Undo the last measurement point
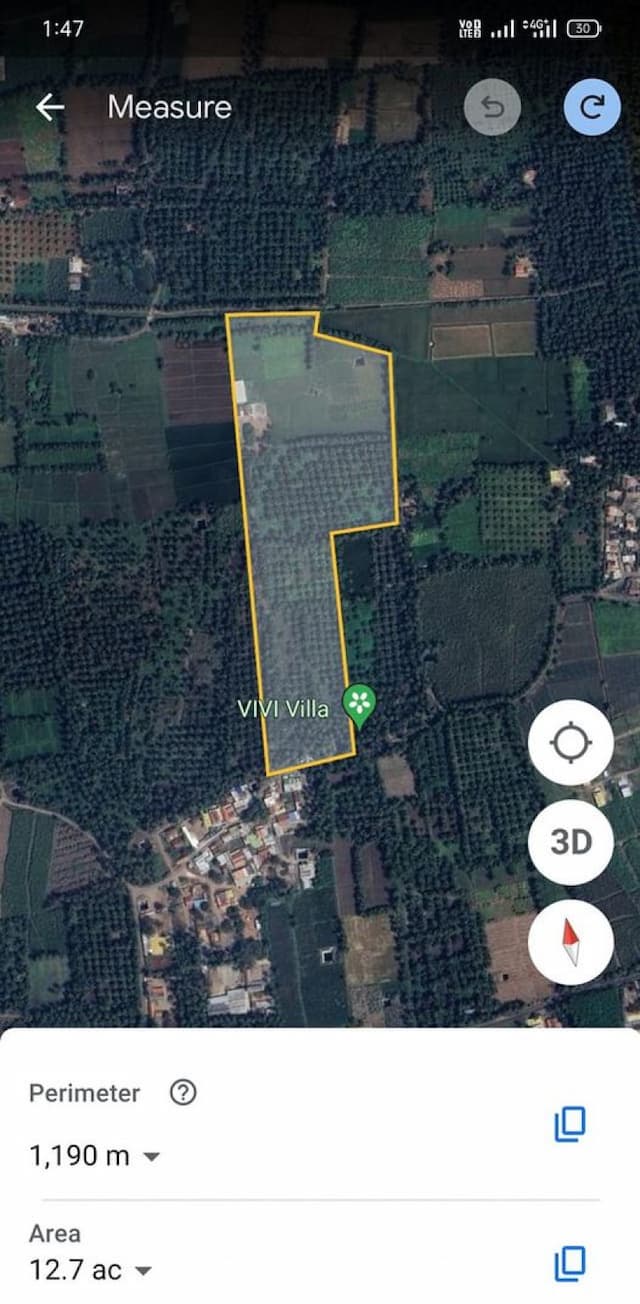 click(x=492, y=107)
